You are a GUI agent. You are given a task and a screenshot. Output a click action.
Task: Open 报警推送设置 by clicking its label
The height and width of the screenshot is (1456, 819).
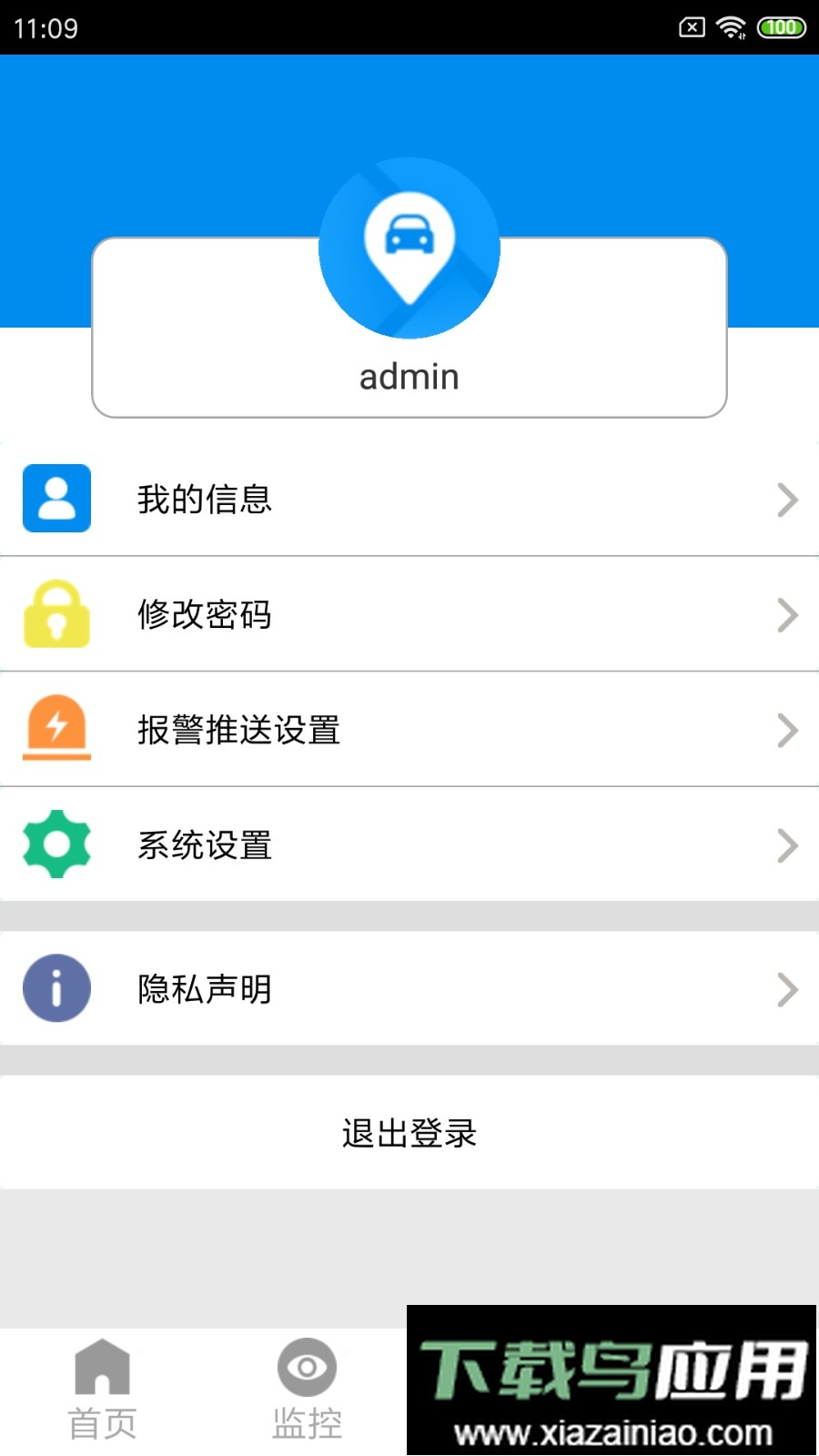pyautogui.click(x=239, y=730)
